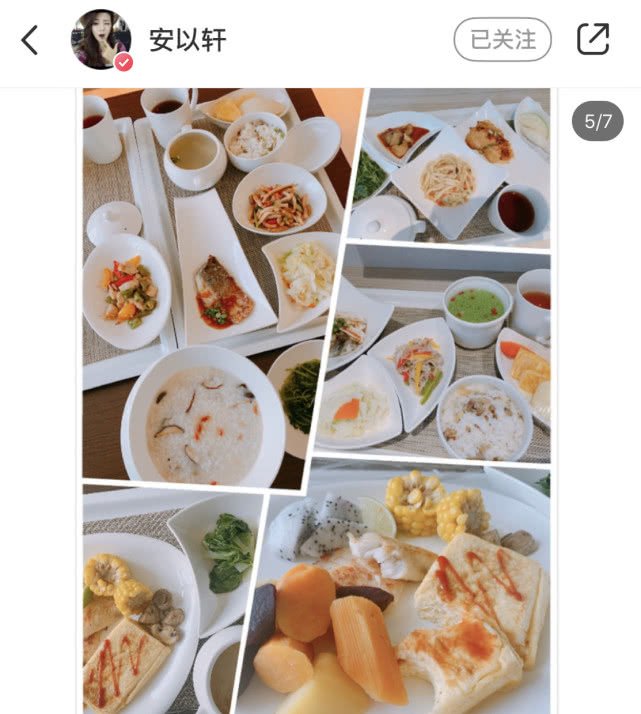Go back using the arrow

[30, 40]
